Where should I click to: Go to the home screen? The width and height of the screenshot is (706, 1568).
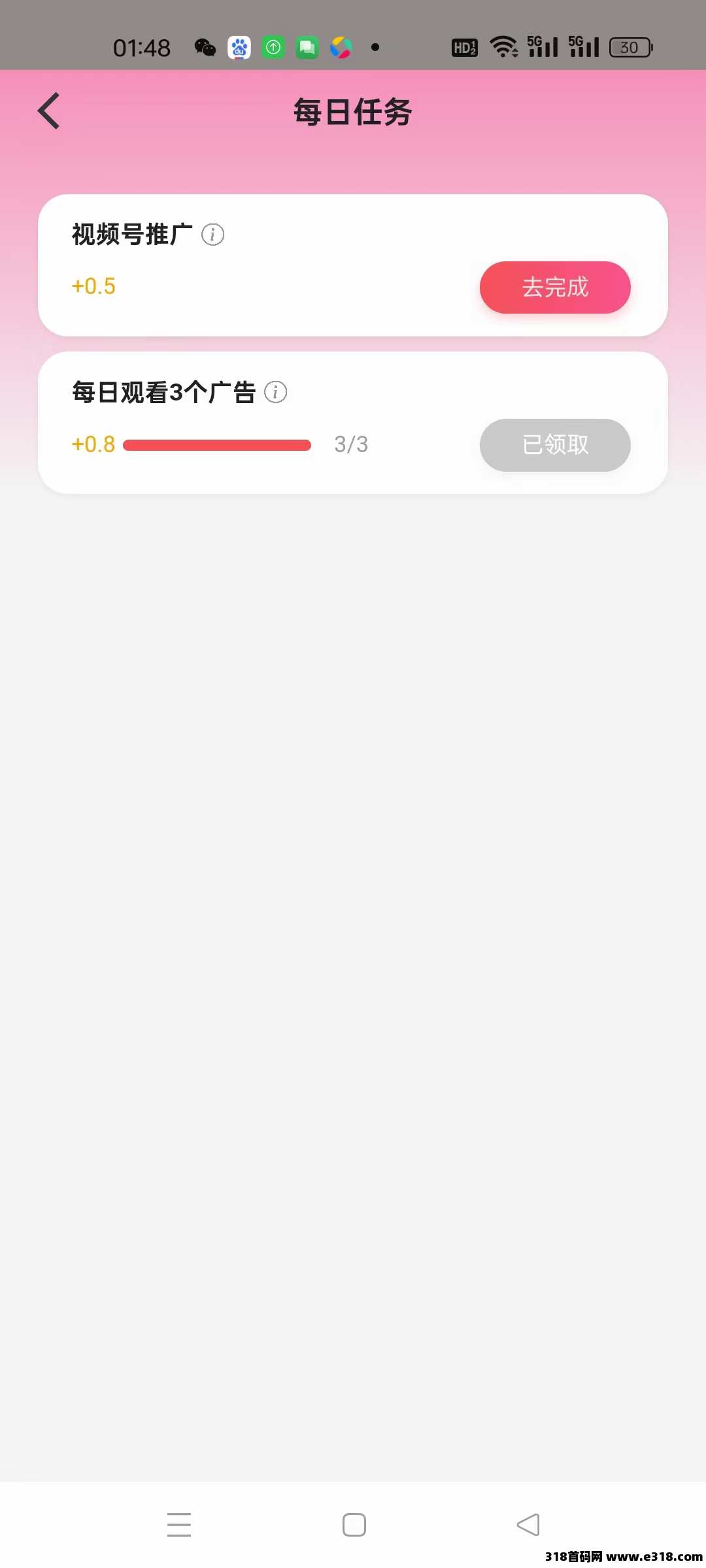pos(354,1524)
